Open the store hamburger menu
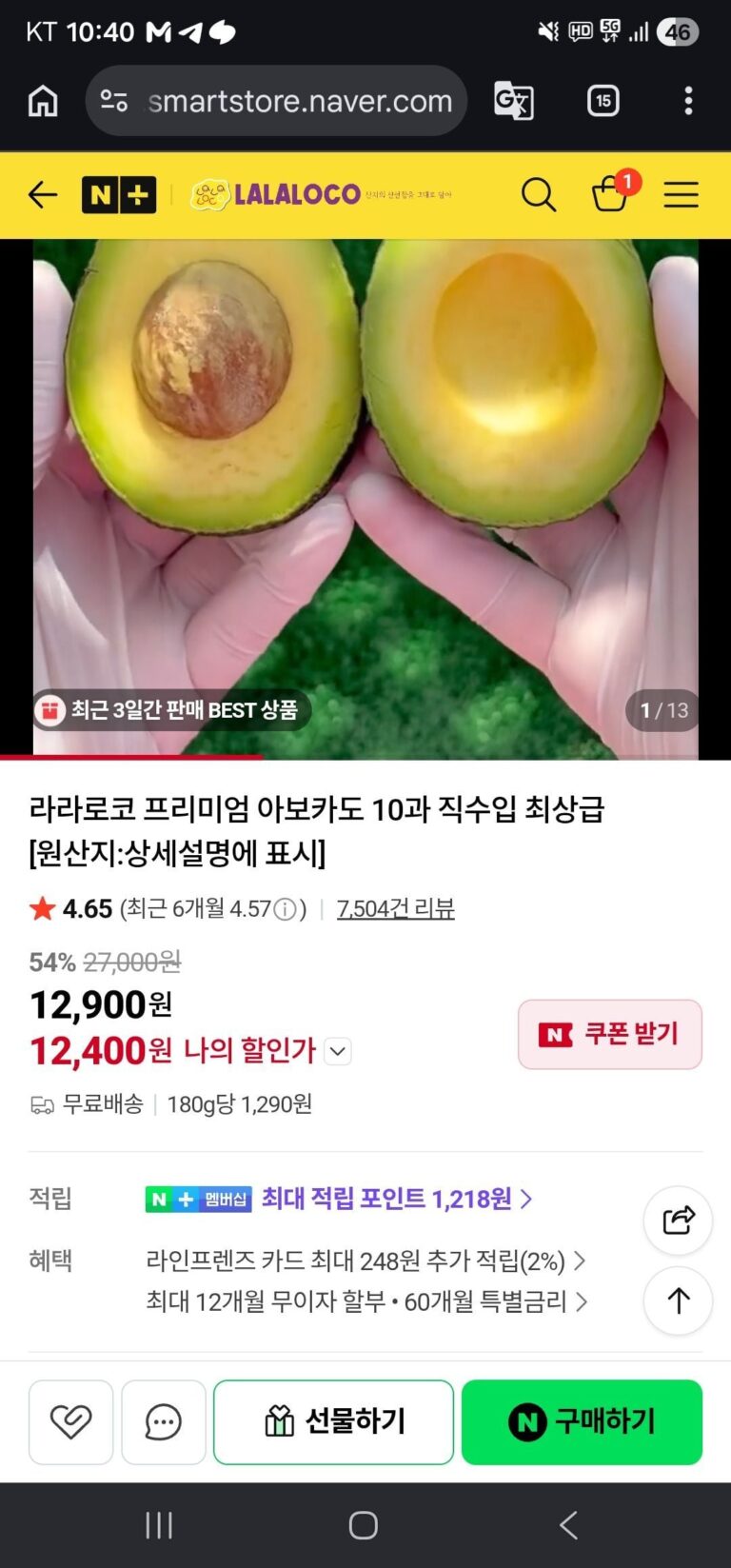 tap(682, 195)
